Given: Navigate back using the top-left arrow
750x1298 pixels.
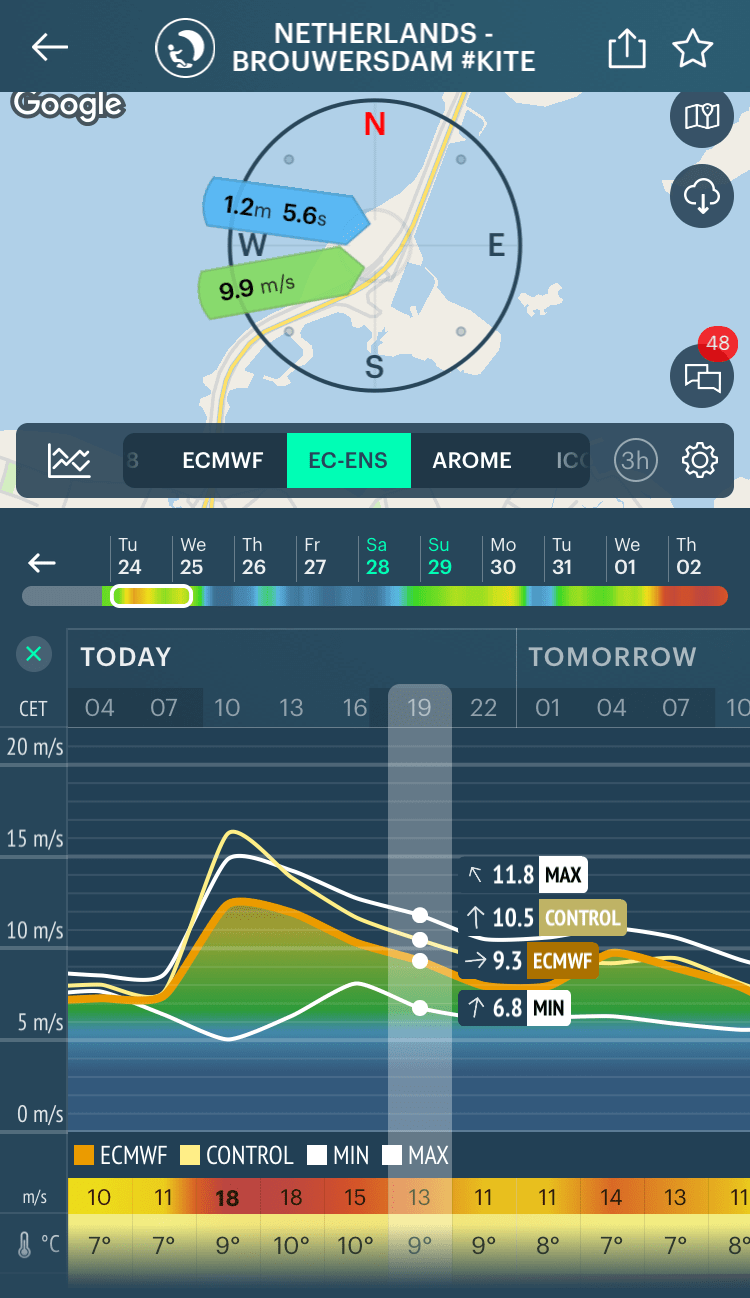Looking at the screenshot, I should click(x=48, y=47).
